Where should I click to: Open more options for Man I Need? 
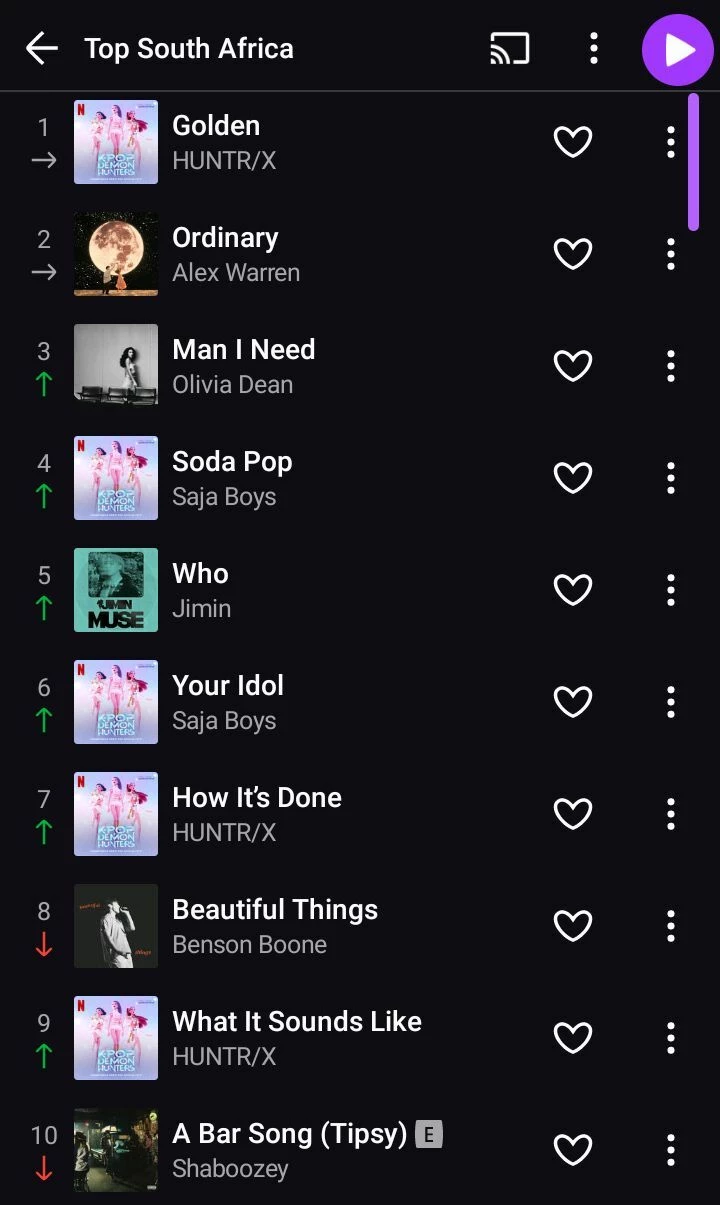point(671,366)
